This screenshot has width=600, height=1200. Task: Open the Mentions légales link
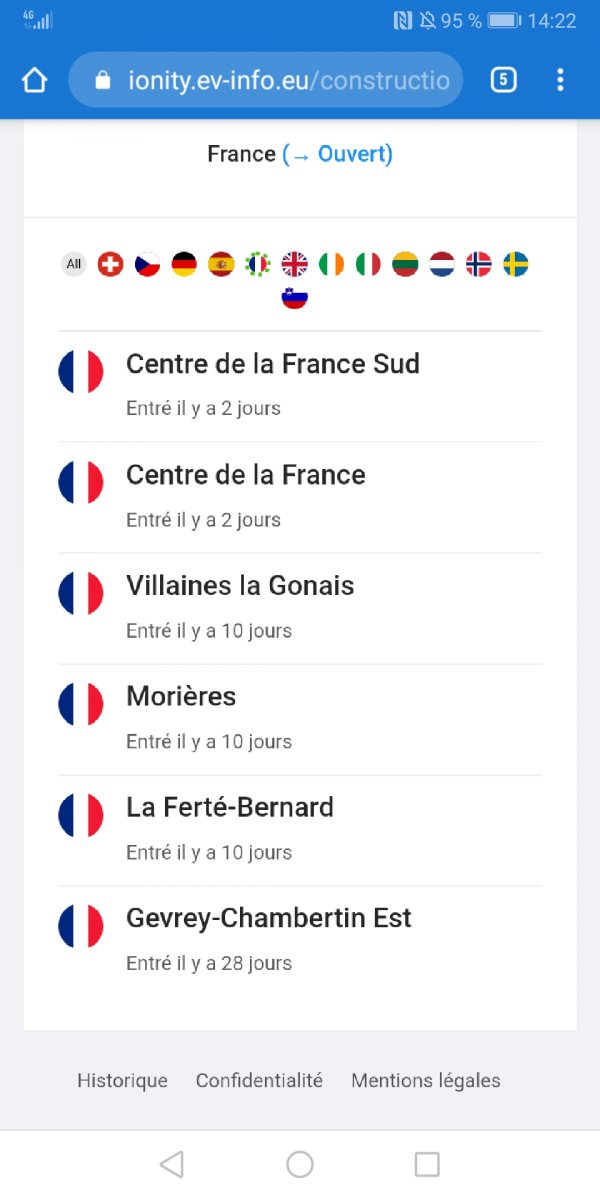(426, 1080)
